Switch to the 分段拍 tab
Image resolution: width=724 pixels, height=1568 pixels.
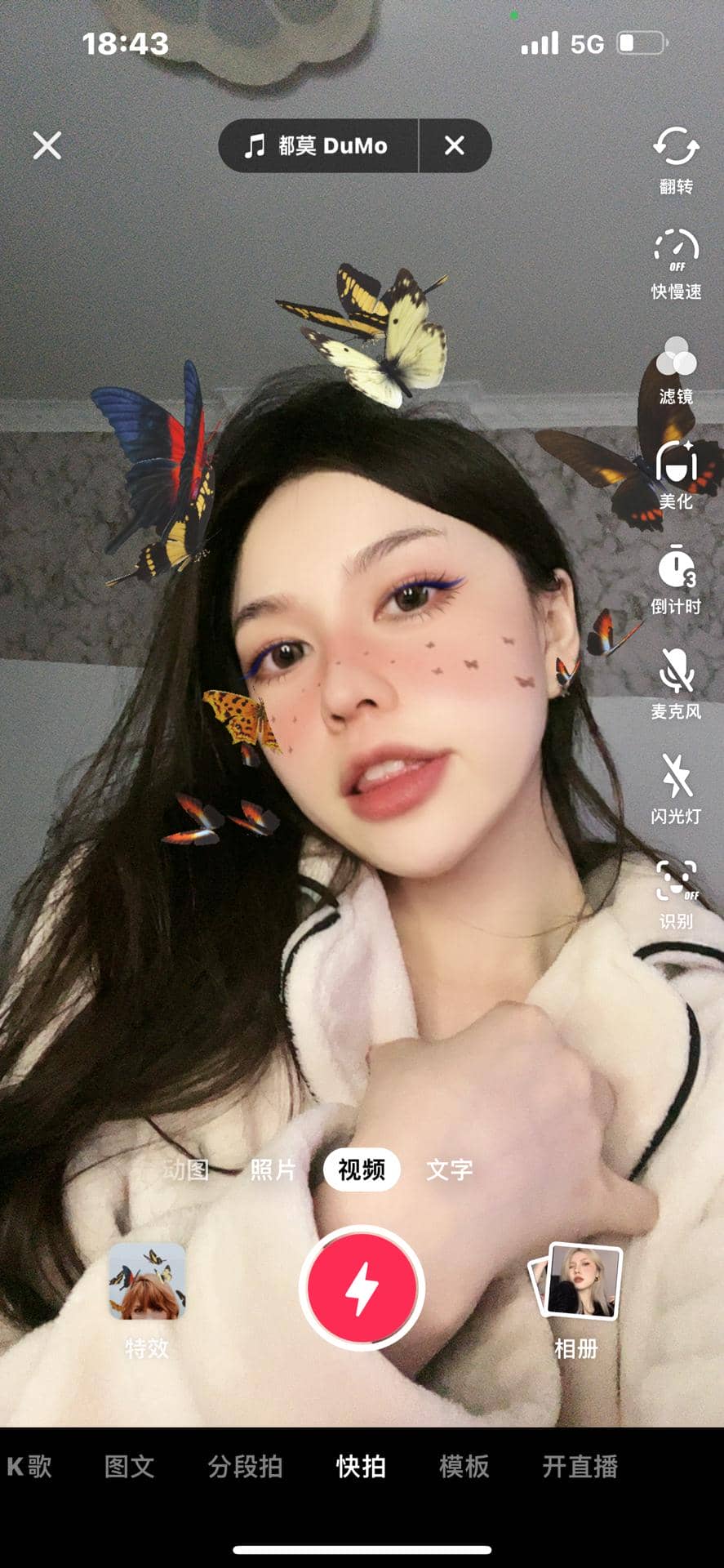245,1467
